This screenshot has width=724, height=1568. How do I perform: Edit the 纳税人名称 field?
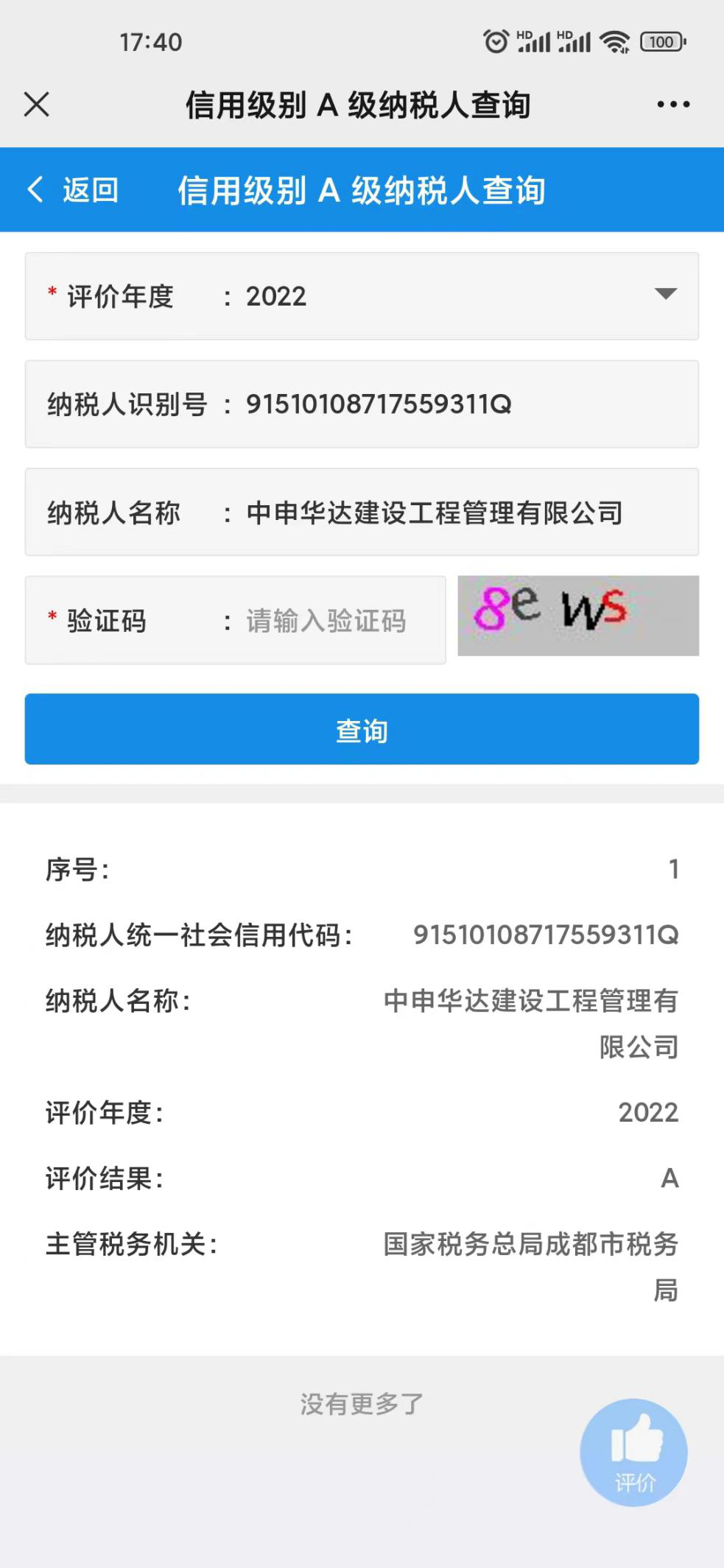[442, 513]
